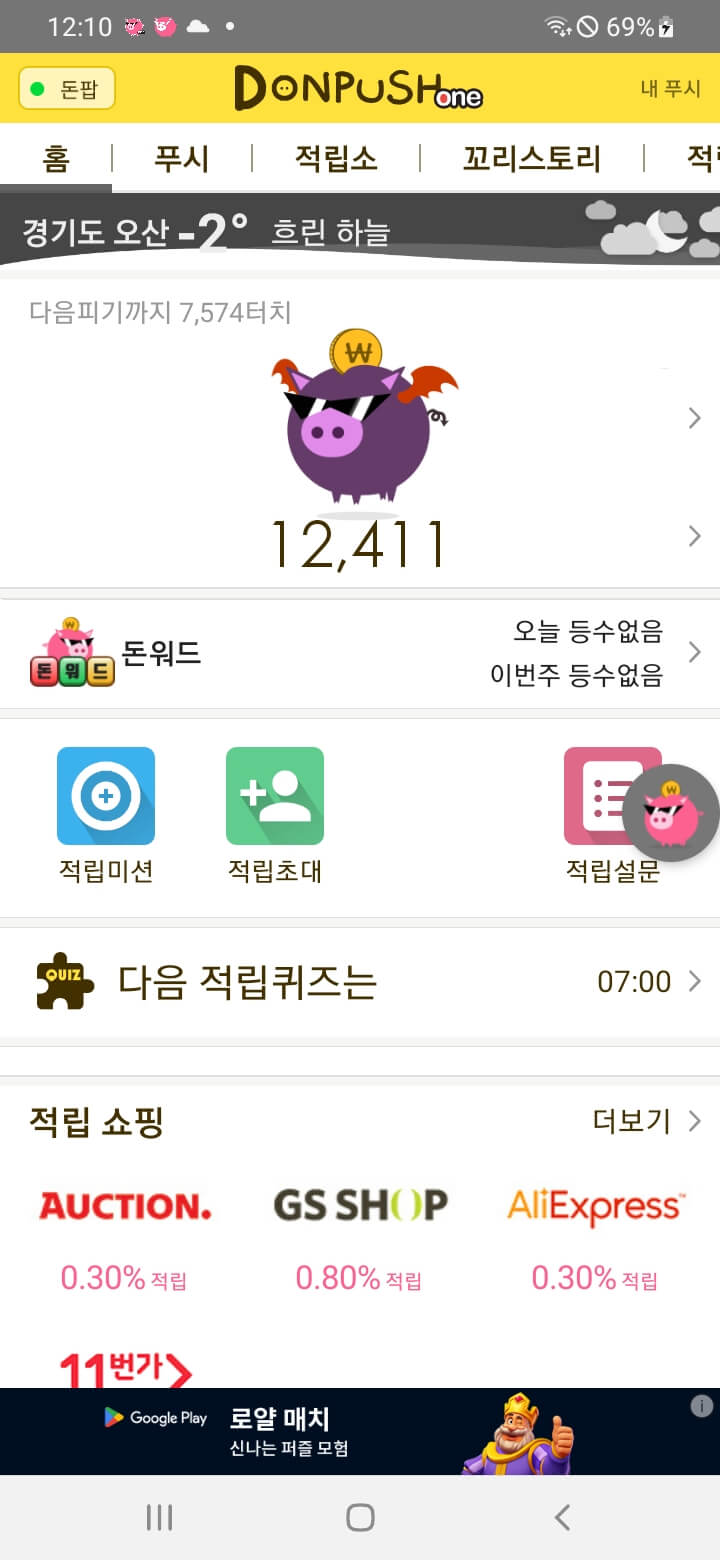The width and height of the screenshot is (720, 1560).
Task: Open the 돈워드 ranking row
Action: 360,654
